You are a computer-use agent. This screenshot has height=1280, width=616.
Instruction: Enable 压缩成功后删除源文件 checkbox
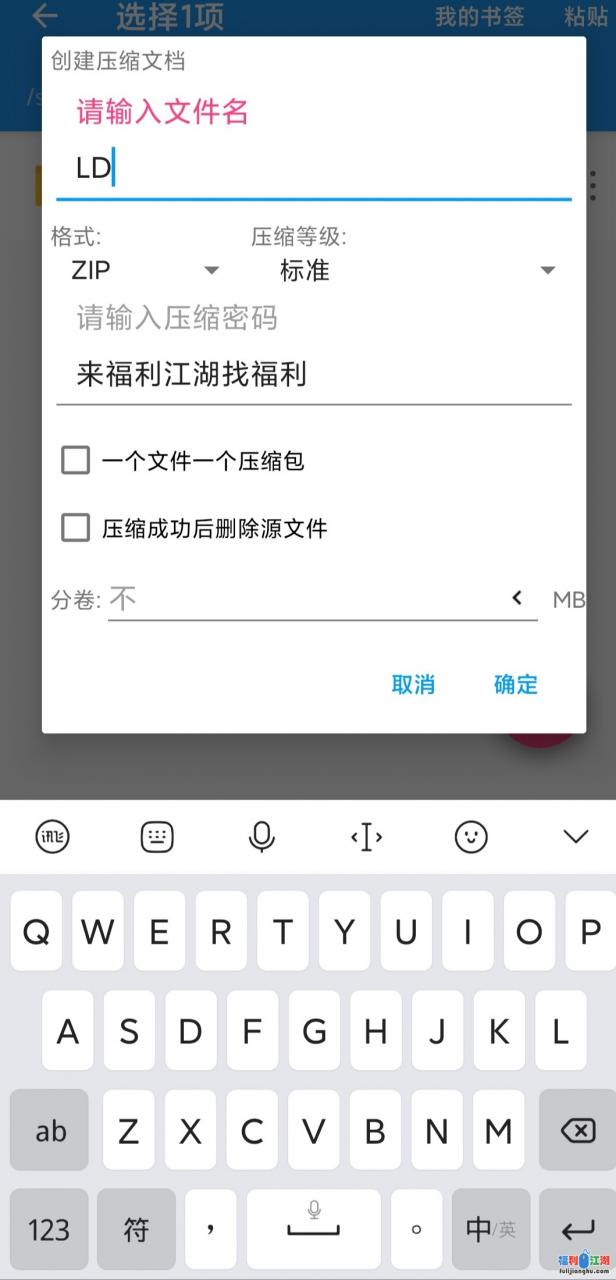click(76, 528)
